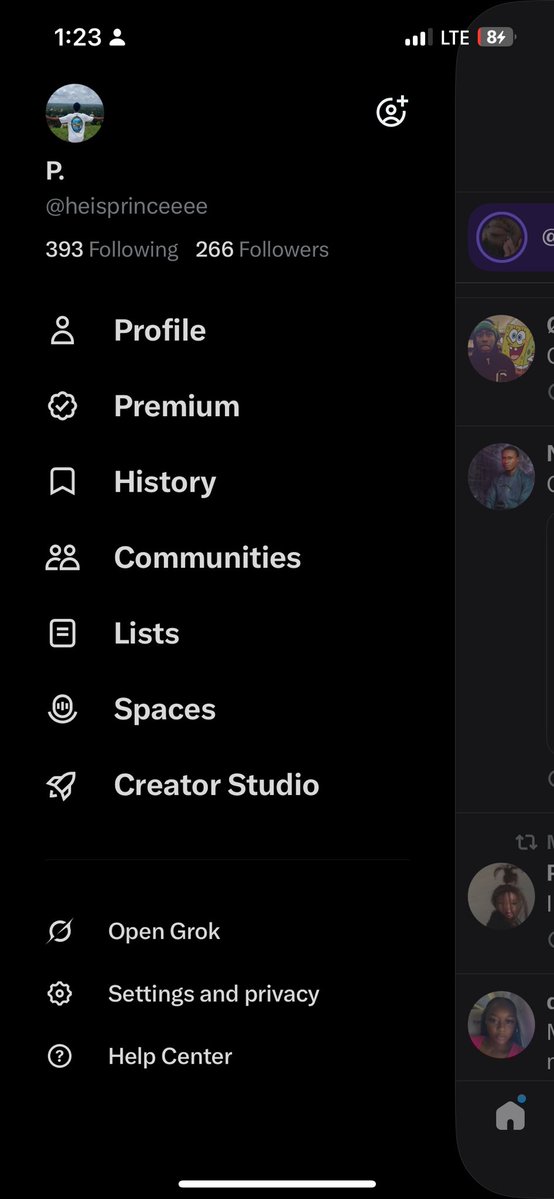Open Settings and privacy
This screenshot has height=1199, width=554.
(x=183, y=993)
